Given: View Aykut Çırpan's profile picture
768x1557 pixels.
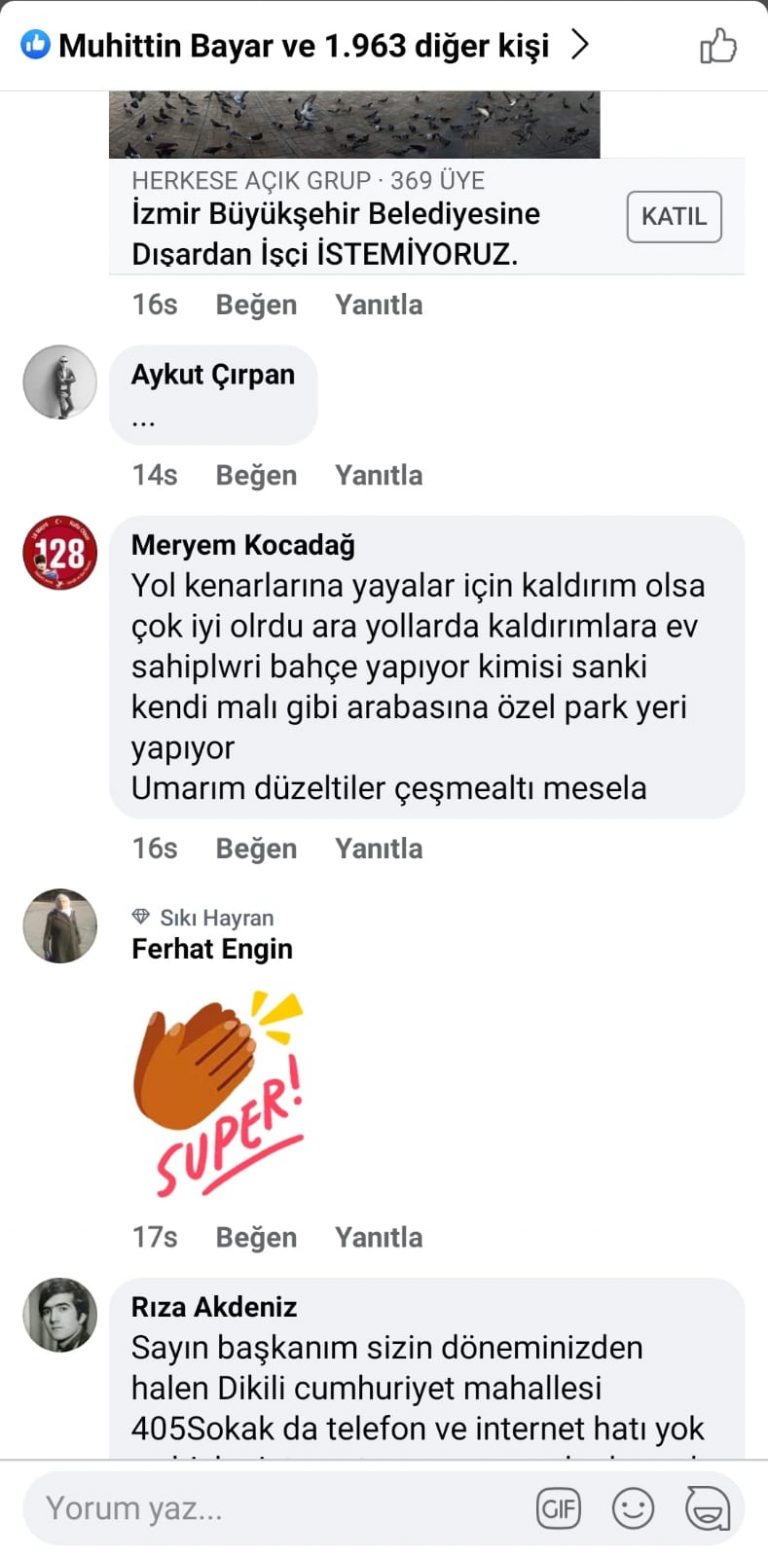Looking at the screenshot, I should (x=60, y=382).
